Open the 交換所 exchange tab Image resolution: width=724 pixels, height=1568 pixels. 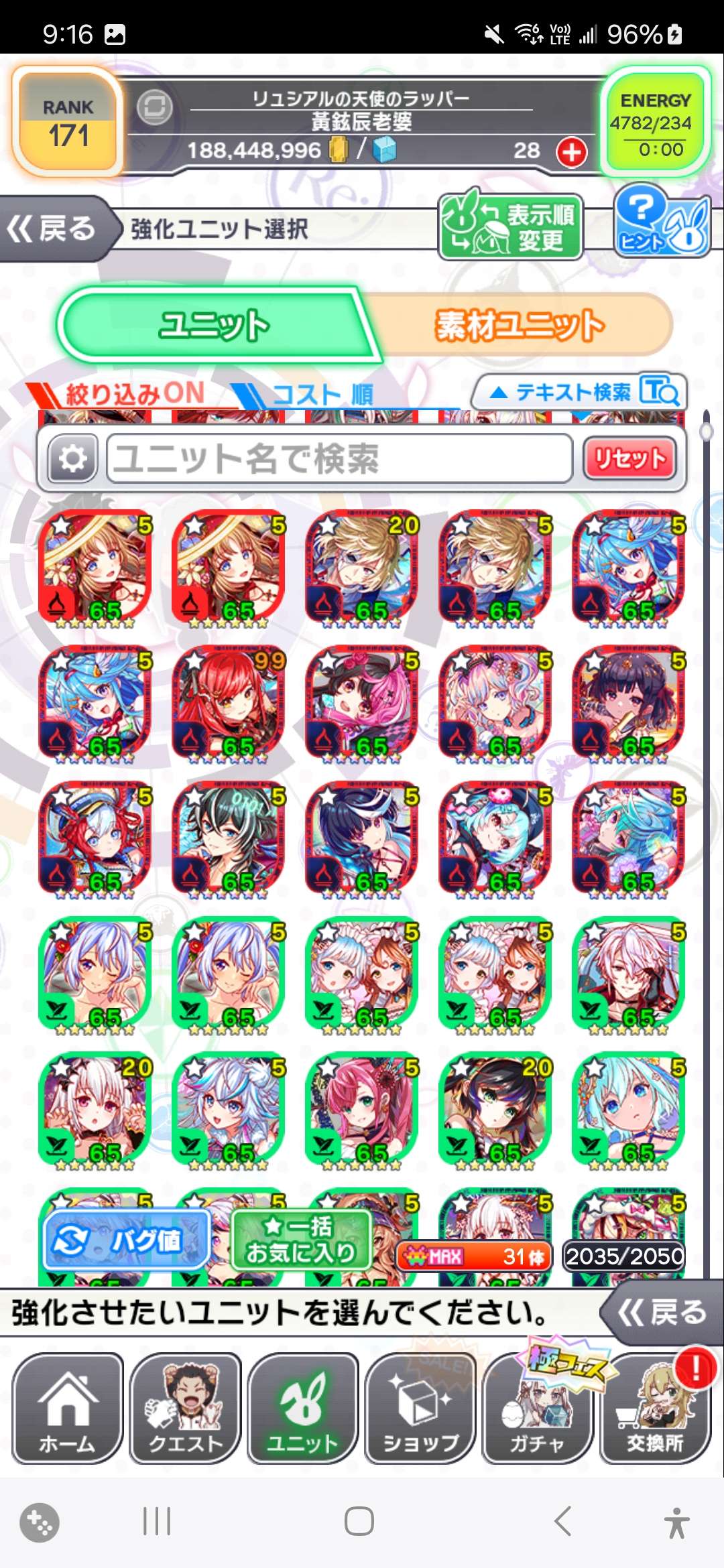tap(655, 1408)
